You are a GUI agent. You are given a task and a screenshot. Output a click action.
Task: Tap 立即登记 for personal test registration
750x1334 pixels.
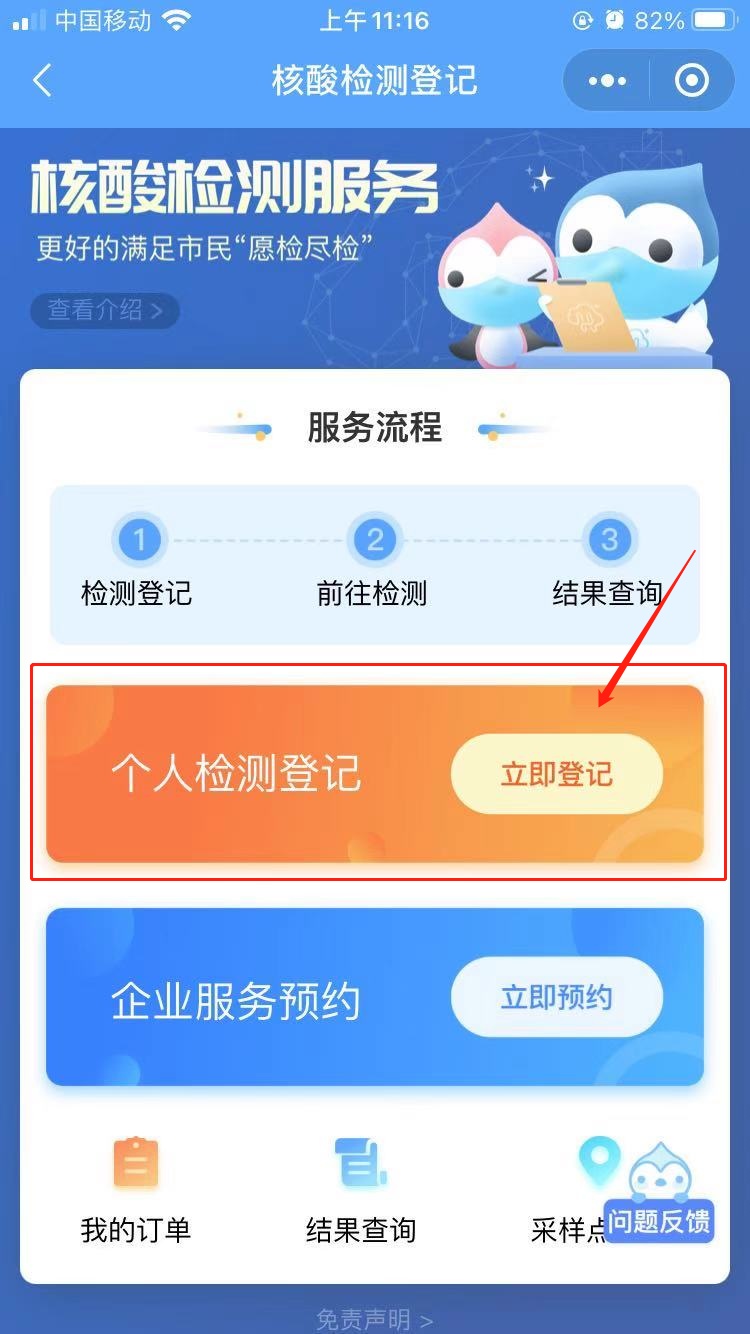click(x=556, y=774)
